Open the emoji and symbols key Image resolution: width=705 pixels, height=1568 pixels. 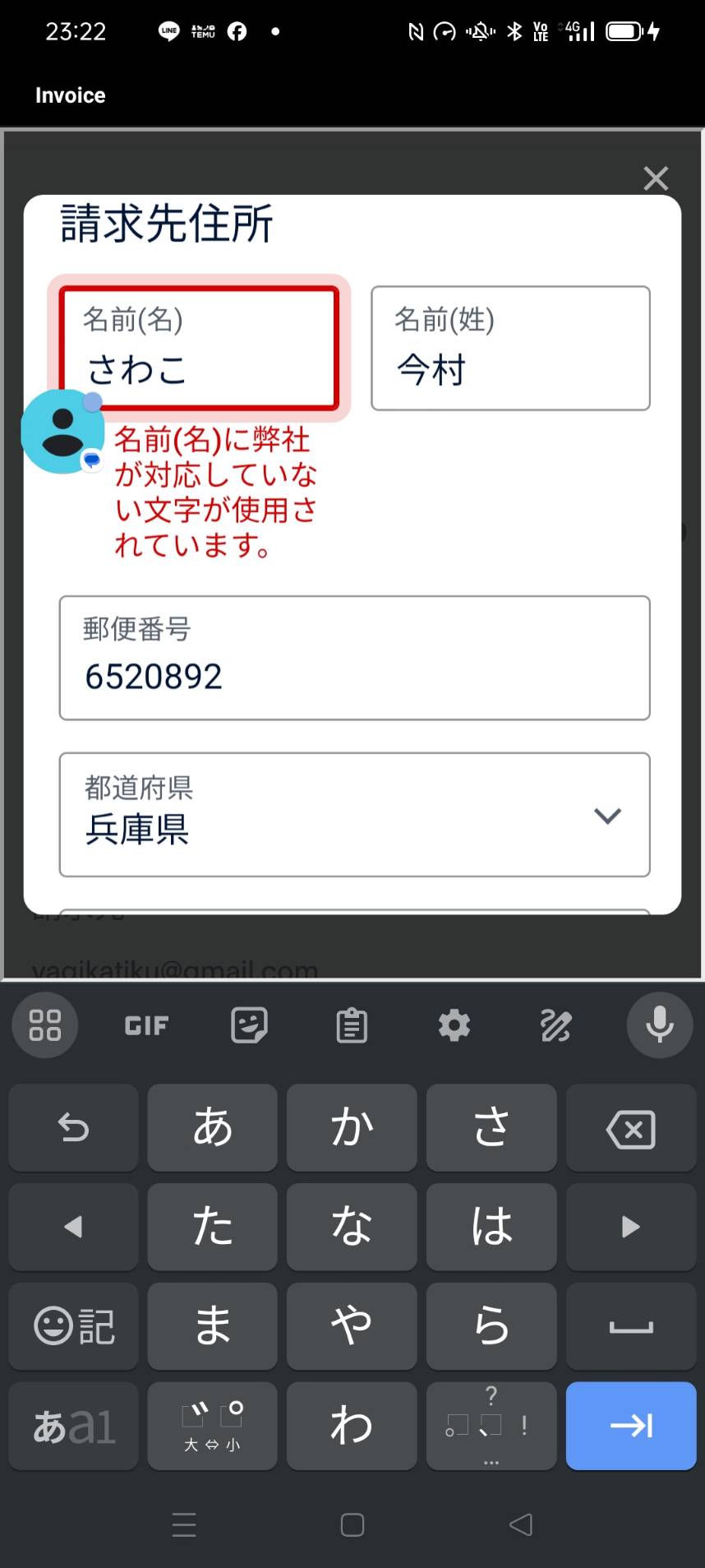coord(73,1326)
